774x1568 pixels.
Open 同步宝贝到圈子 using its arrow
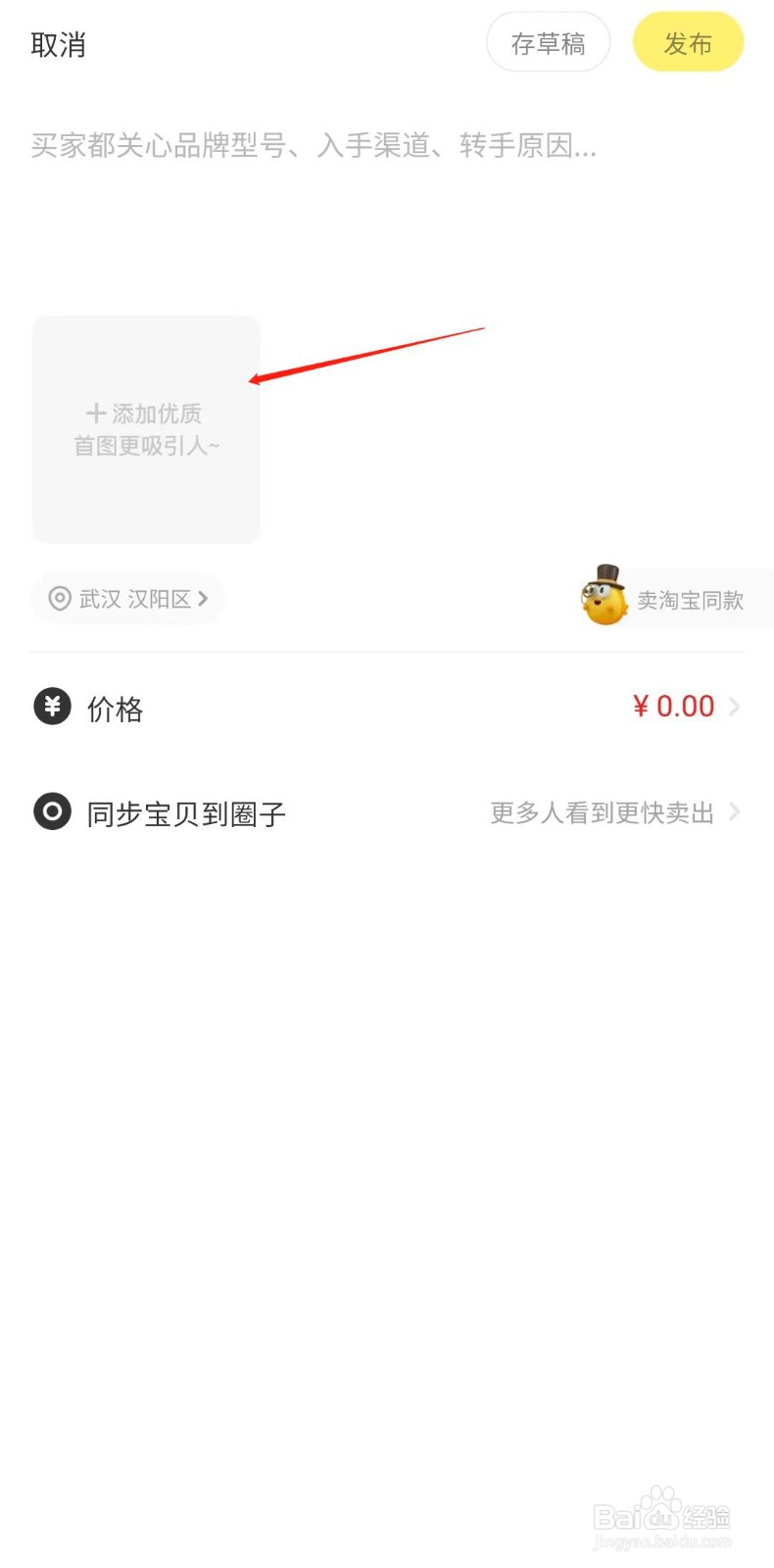(737, 812)
